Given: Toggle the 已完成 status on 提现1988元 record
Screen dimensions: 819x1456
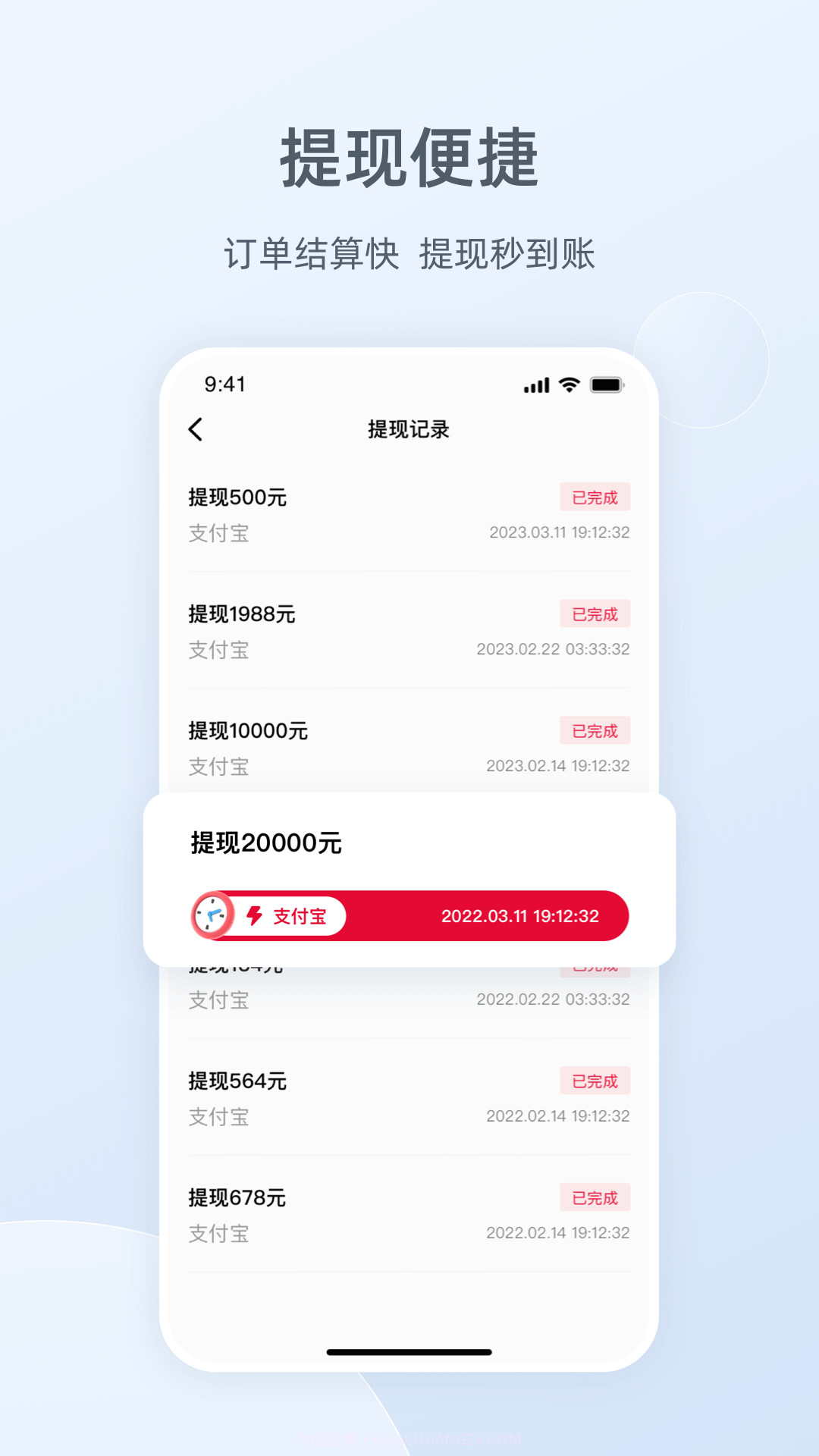Looking at the screenshot, I should (595, 613).
